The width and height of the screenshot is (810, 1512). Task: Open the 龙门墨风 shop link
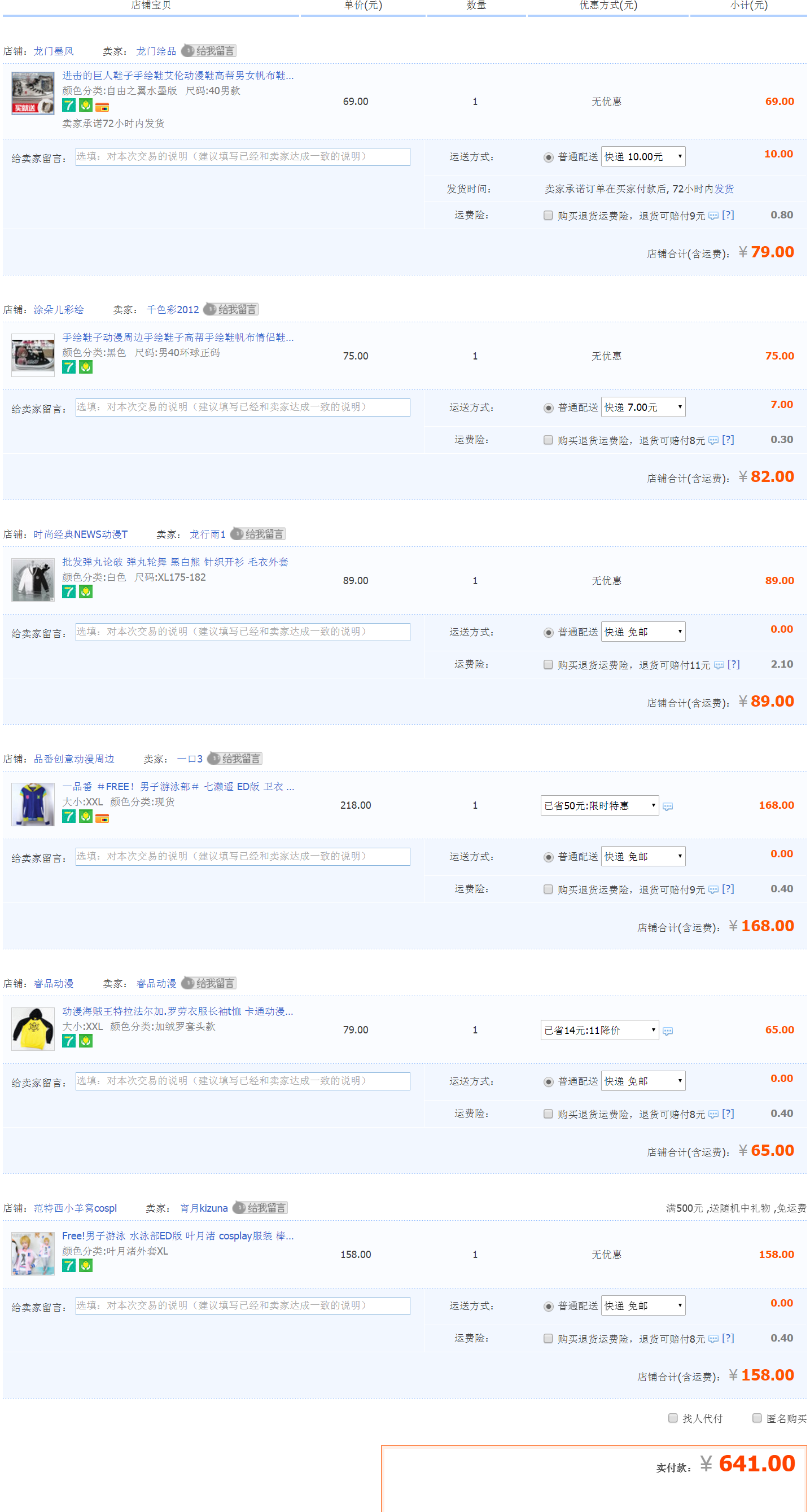(54, 51)
